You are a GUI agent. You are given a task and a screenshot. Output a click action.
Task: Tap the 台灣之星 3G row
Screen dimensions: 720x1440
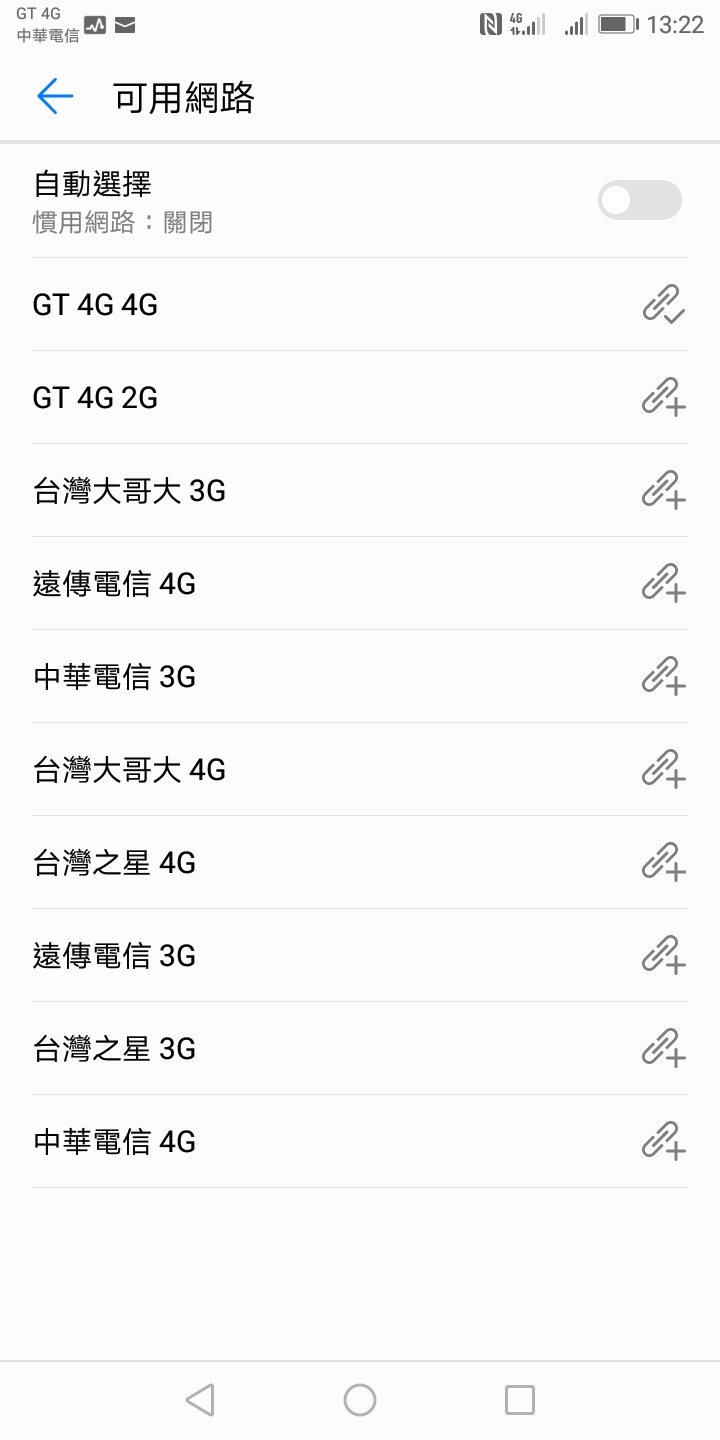(x=360, y=1048)
